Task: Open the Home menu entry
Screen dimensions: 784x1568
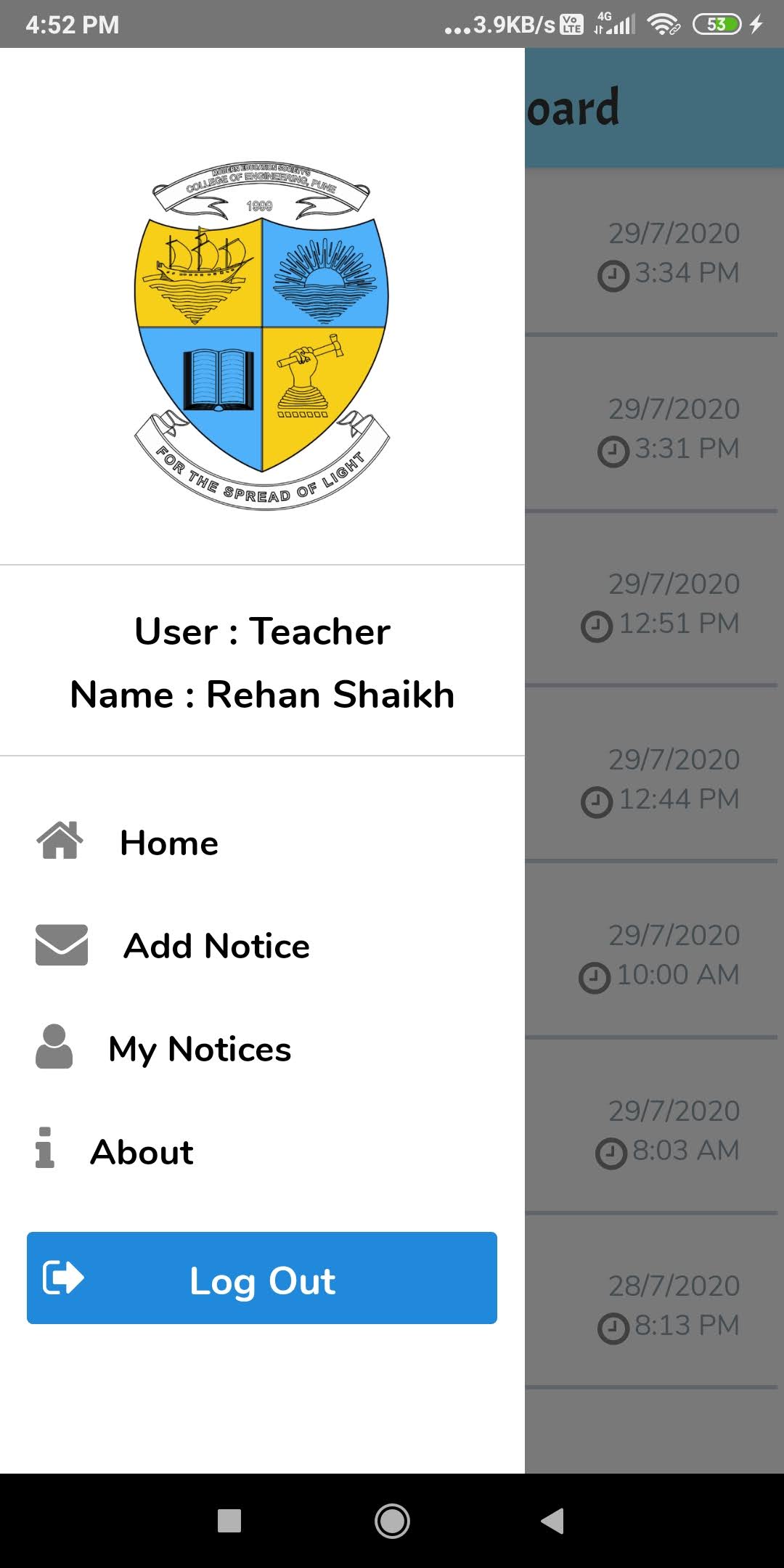Action: [169, 842]
